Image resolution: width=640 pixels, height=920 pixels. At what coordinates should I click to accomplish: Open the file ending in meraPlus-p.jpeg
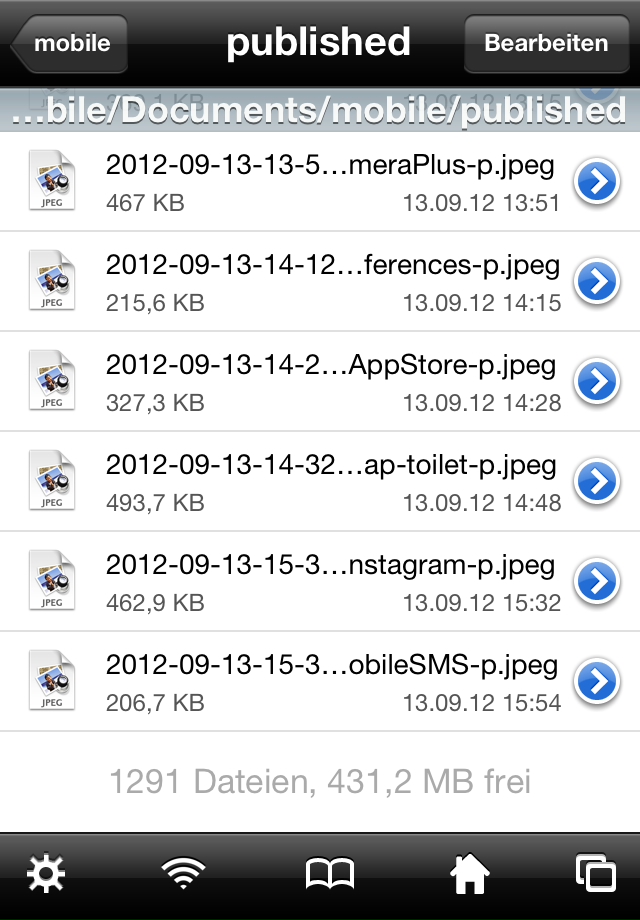click(x=330, y=182)
